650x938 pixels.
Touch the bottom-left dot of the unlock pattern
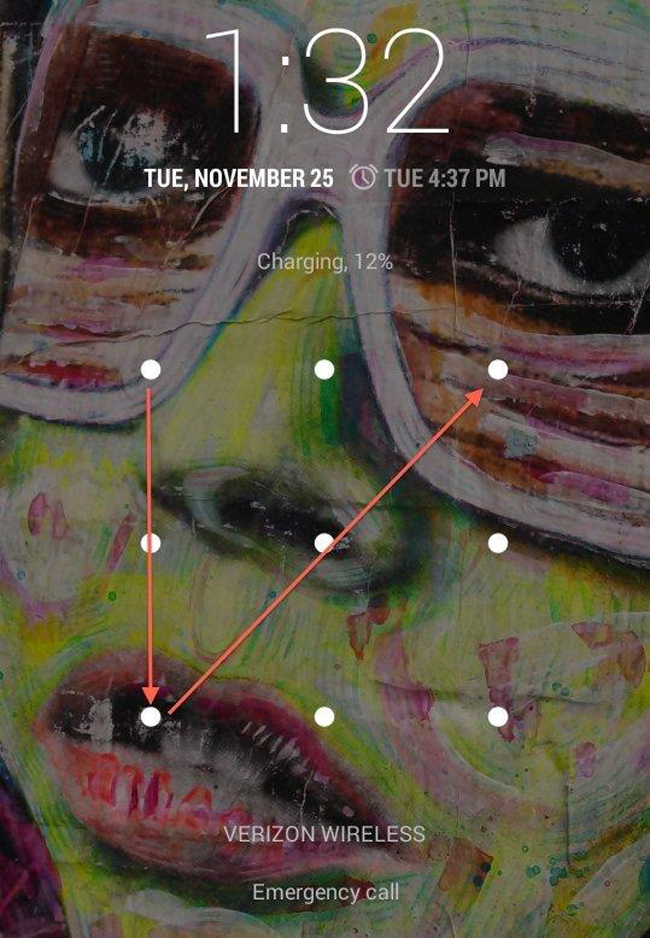(151, 716)
